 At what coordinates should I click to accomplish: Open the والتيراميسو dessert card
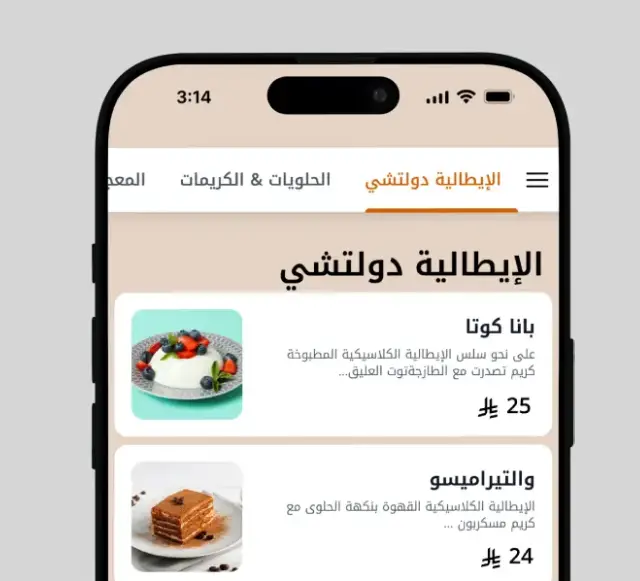[333, 515]
